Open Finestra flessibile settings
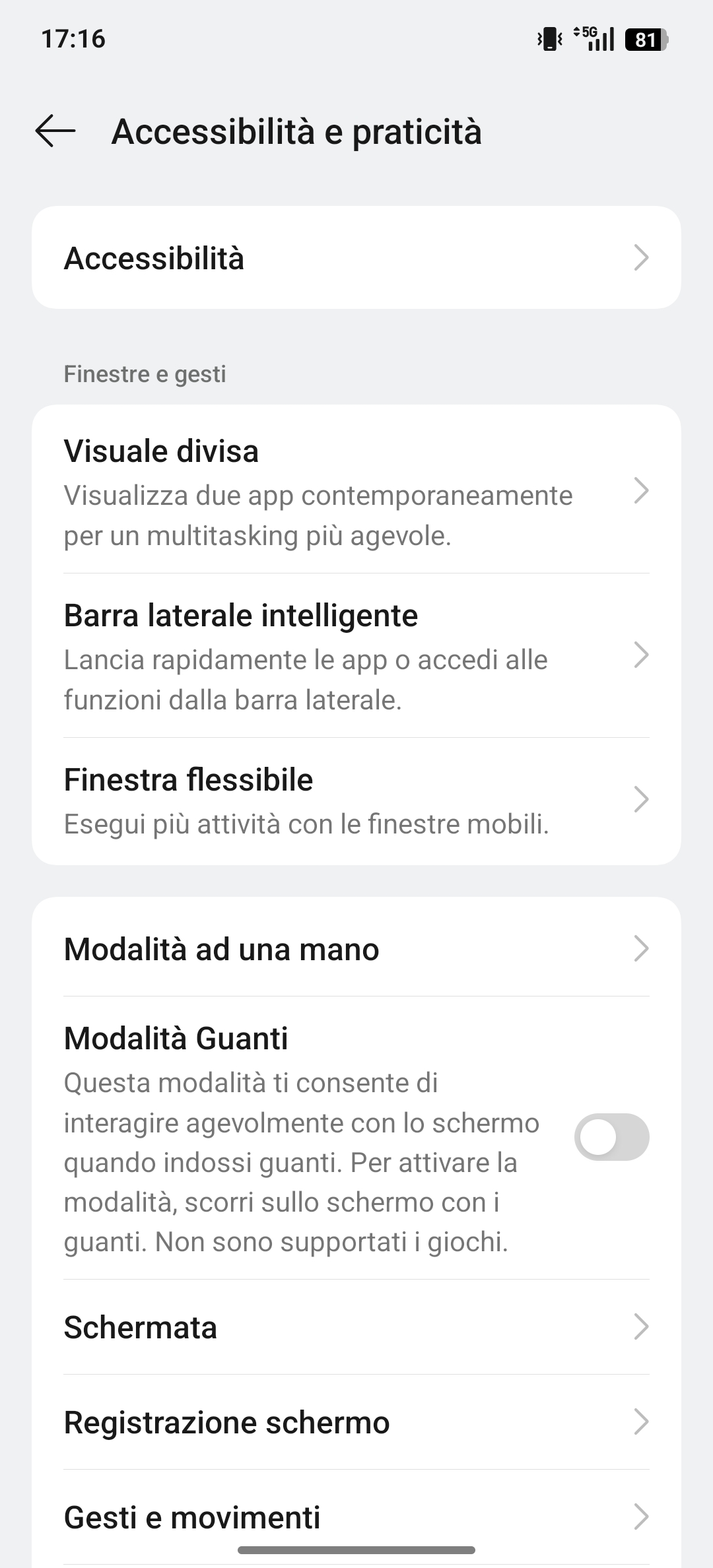The height and width of the screenshot is (1568, 713). 356,800
